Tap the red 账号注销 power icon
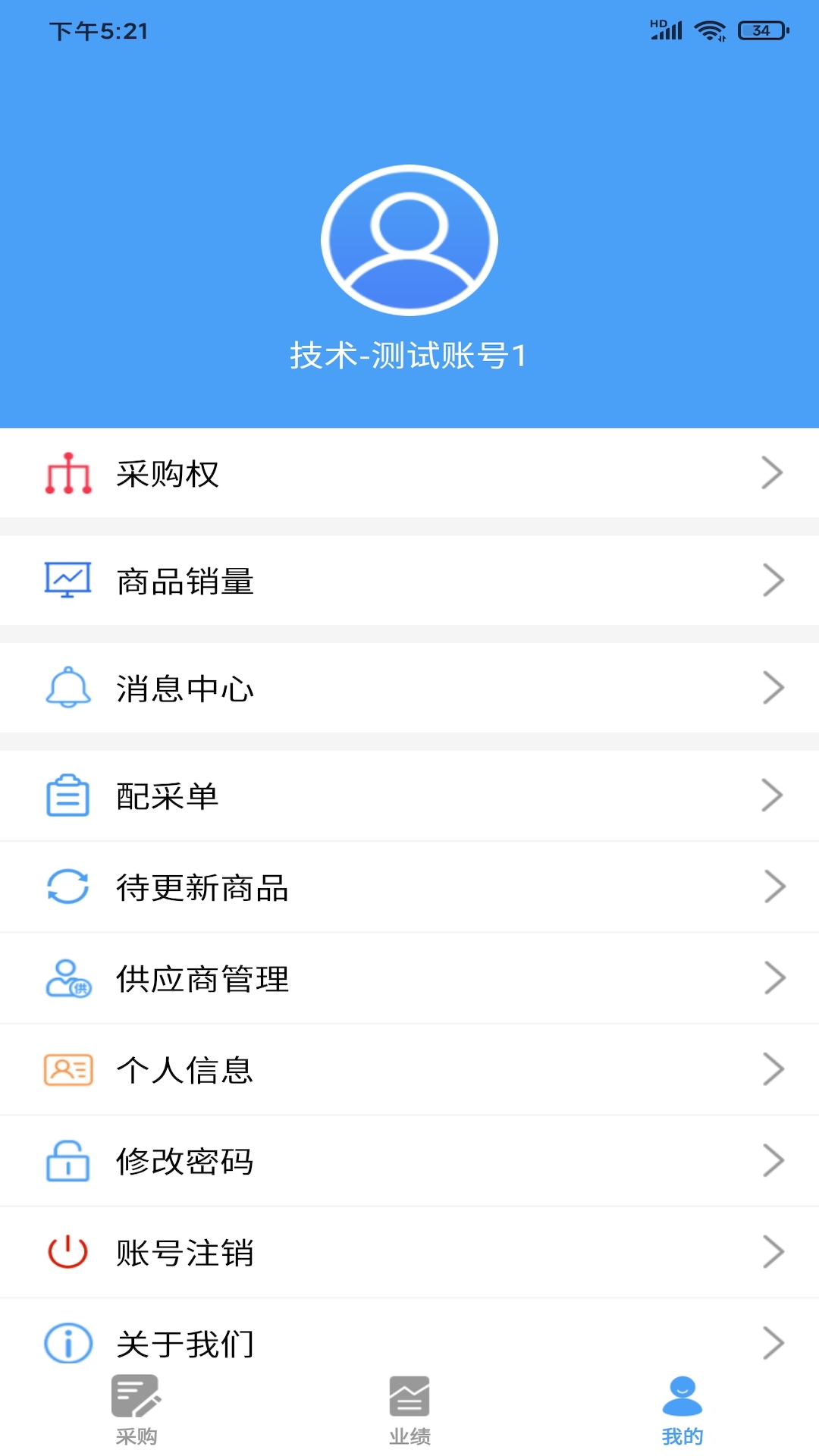The height and width of the screenshot is (1456, 819). [67, 1253]
